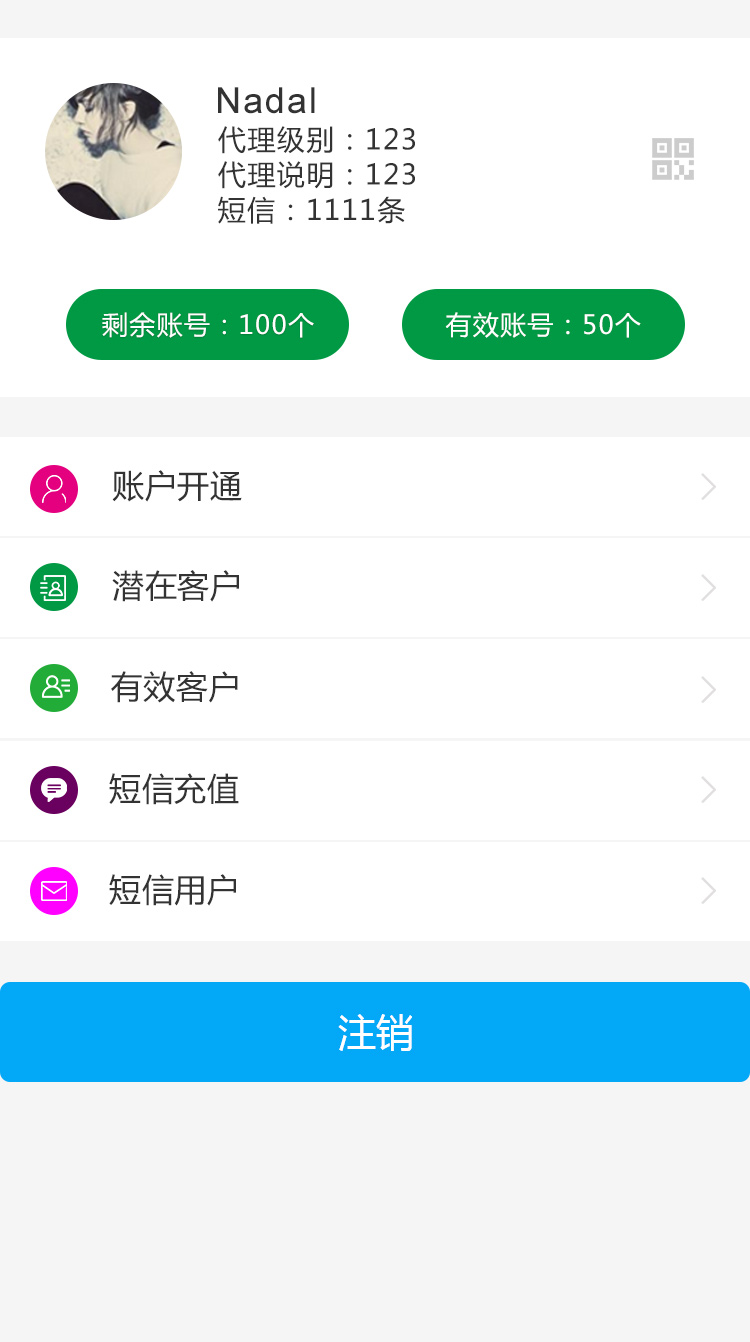Open 潜在客户 list
The height and width of the screenshot is (1342, 750).
(x=375, y=587)
